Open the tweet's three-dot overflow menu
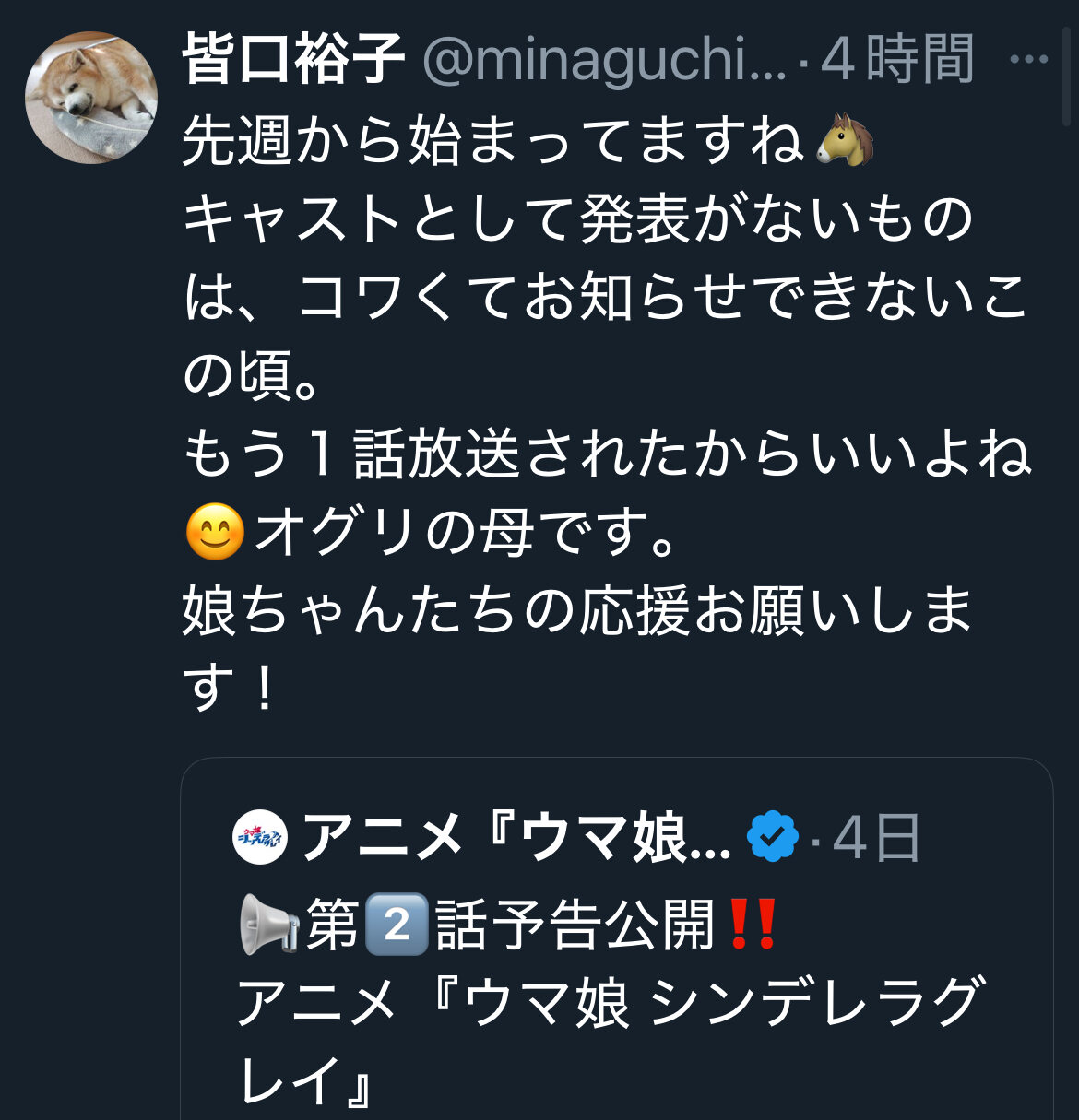The height and width of the screenshot is (1120, 1079). coord(1028,60)
